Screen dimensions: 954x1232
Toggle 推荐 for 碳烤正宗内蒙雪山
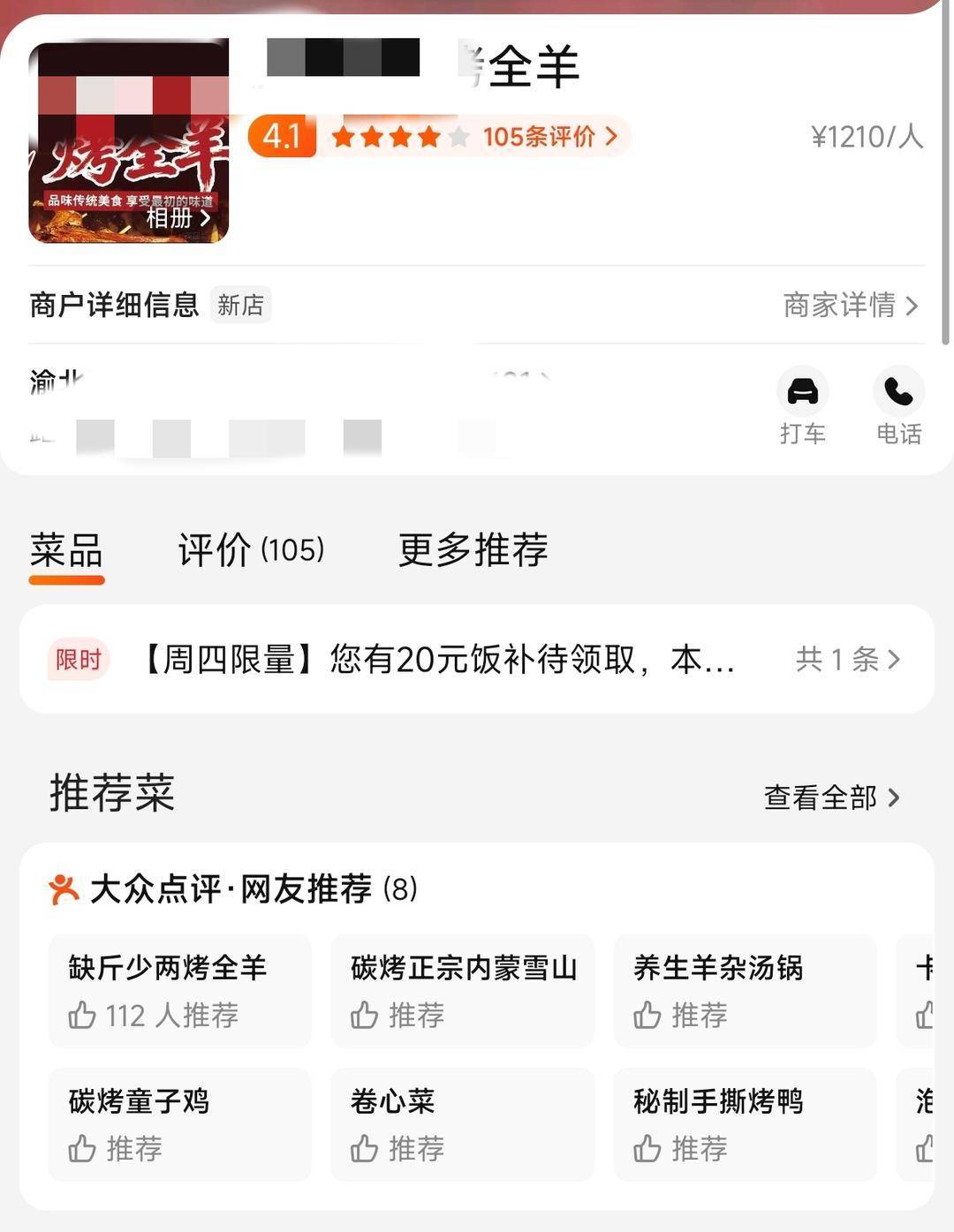pyautogui.click(x=396, y=1016)
